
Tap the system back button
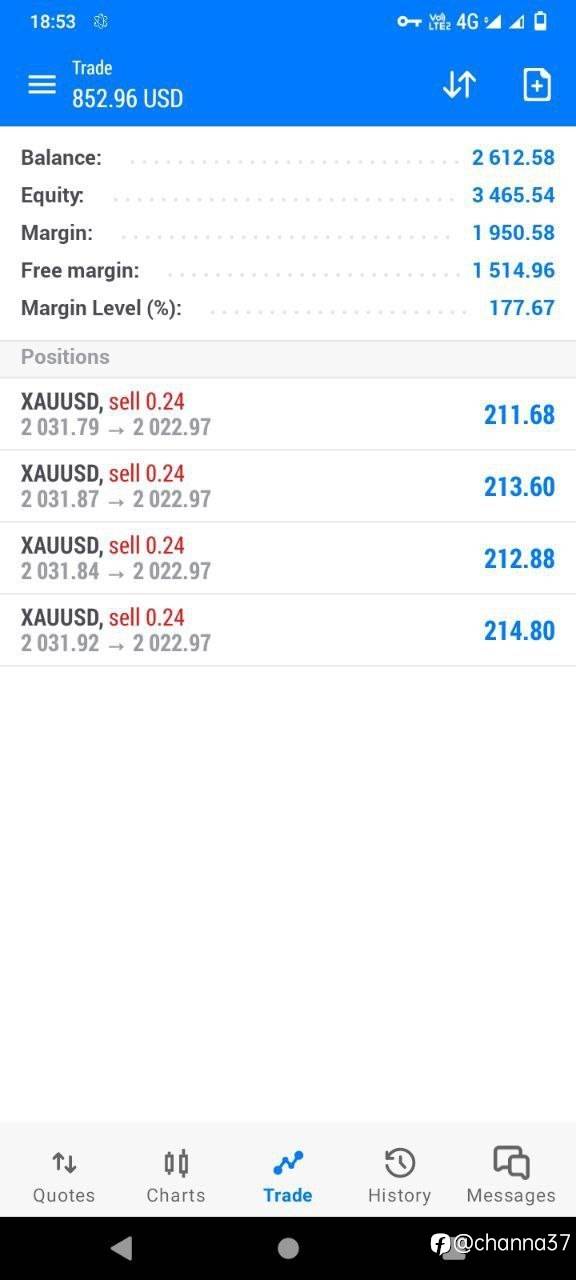click(122, 1247)
